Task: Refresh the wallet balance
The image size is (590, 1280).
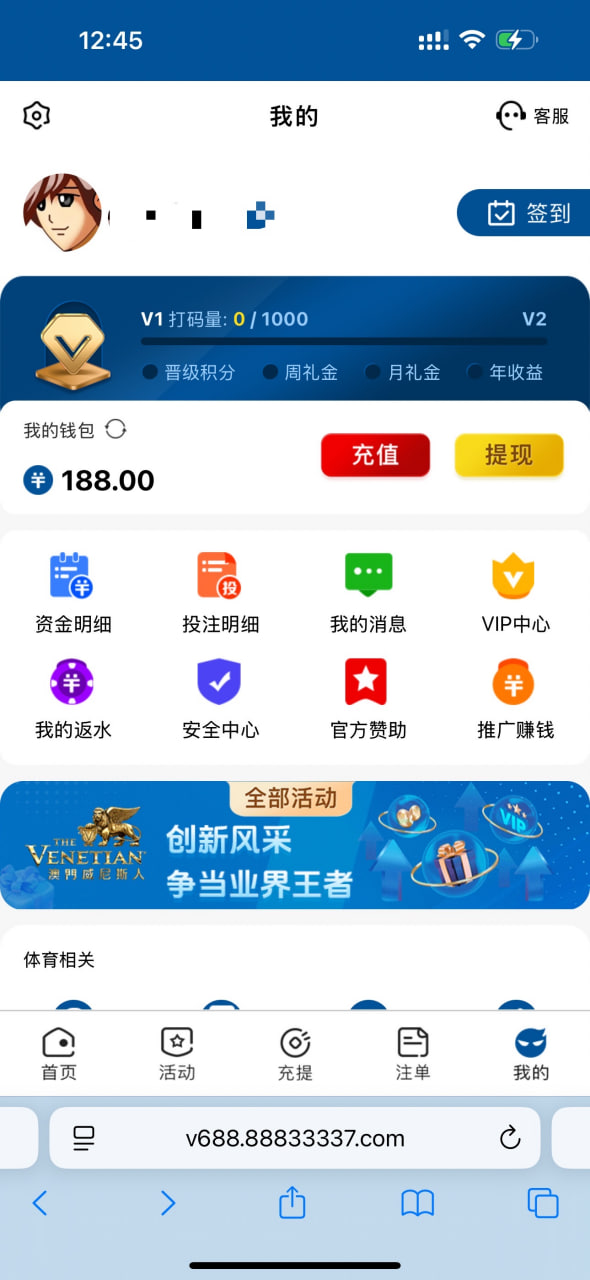Action: [x=116, y=430]
